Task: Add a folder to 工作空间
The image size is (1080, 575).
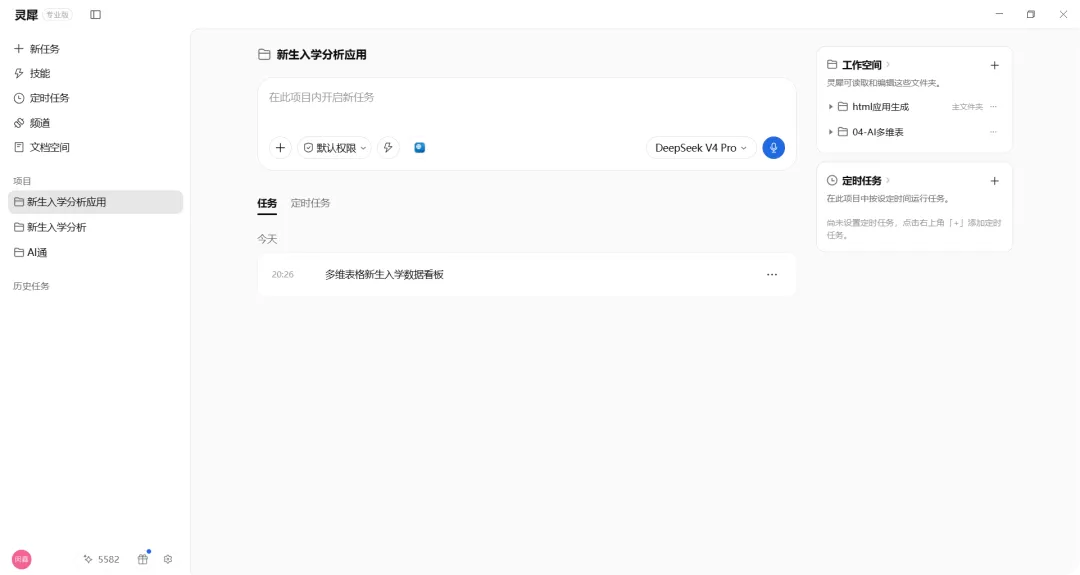Action: click(x=995, y=65)
